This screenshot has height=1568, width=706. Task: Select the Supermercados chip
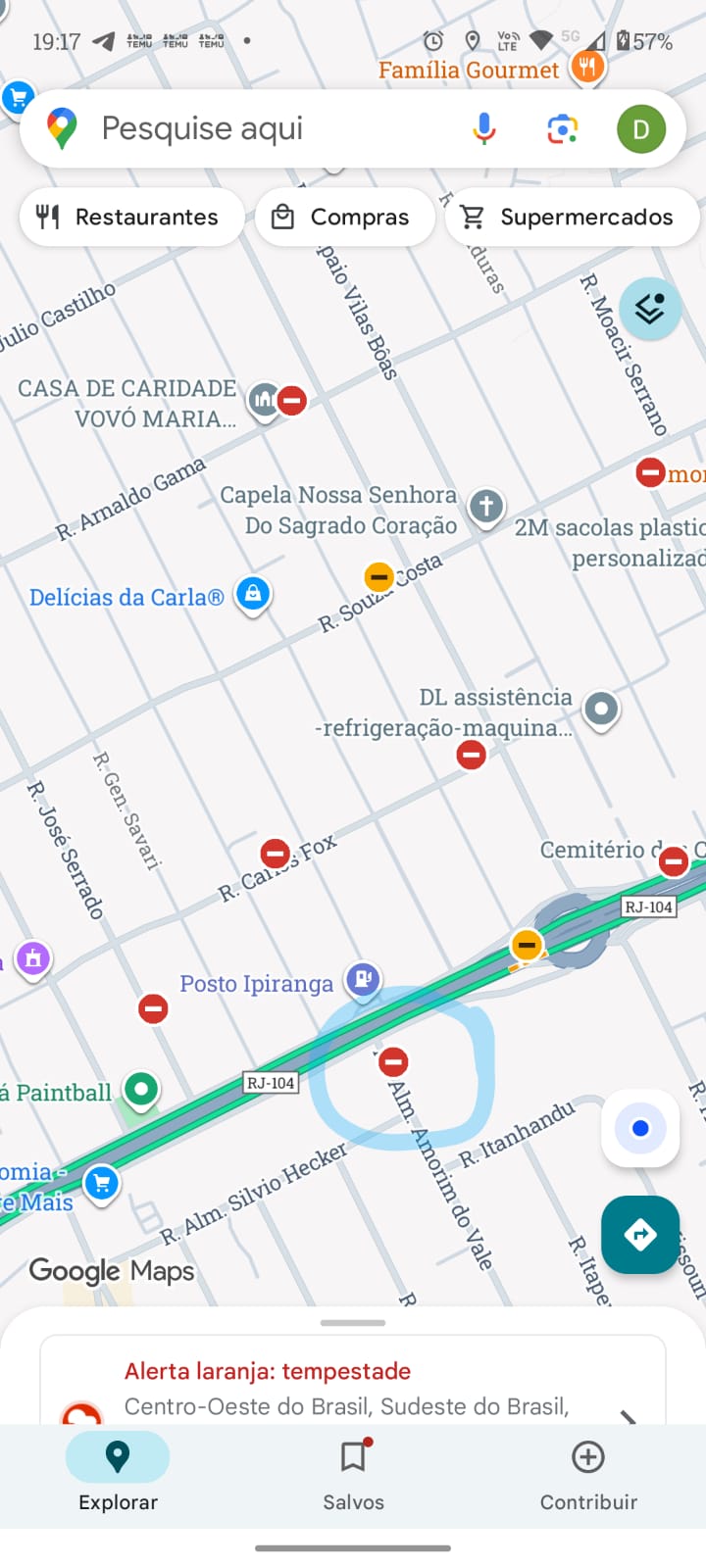[572, 217]
